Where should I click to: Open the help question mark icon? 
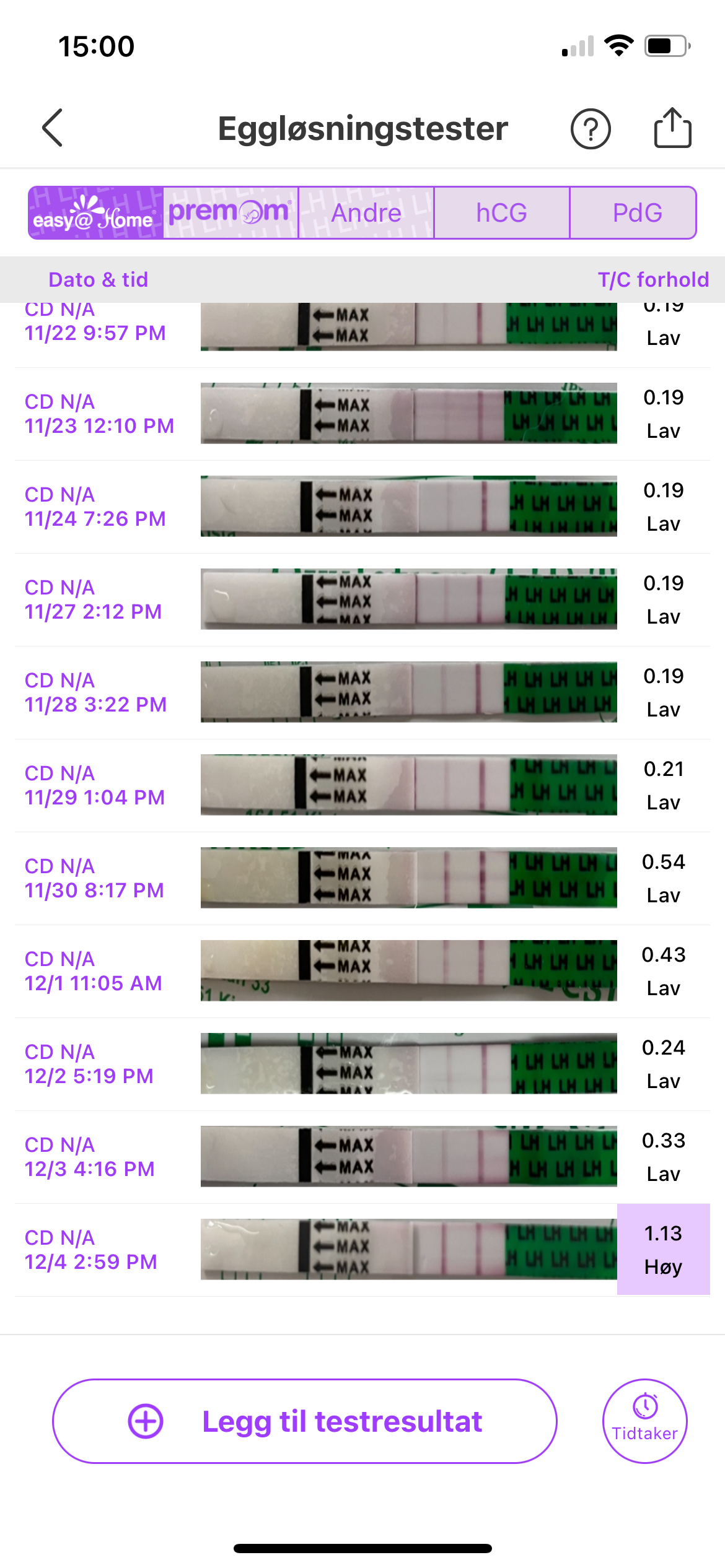tap(590, 129)
